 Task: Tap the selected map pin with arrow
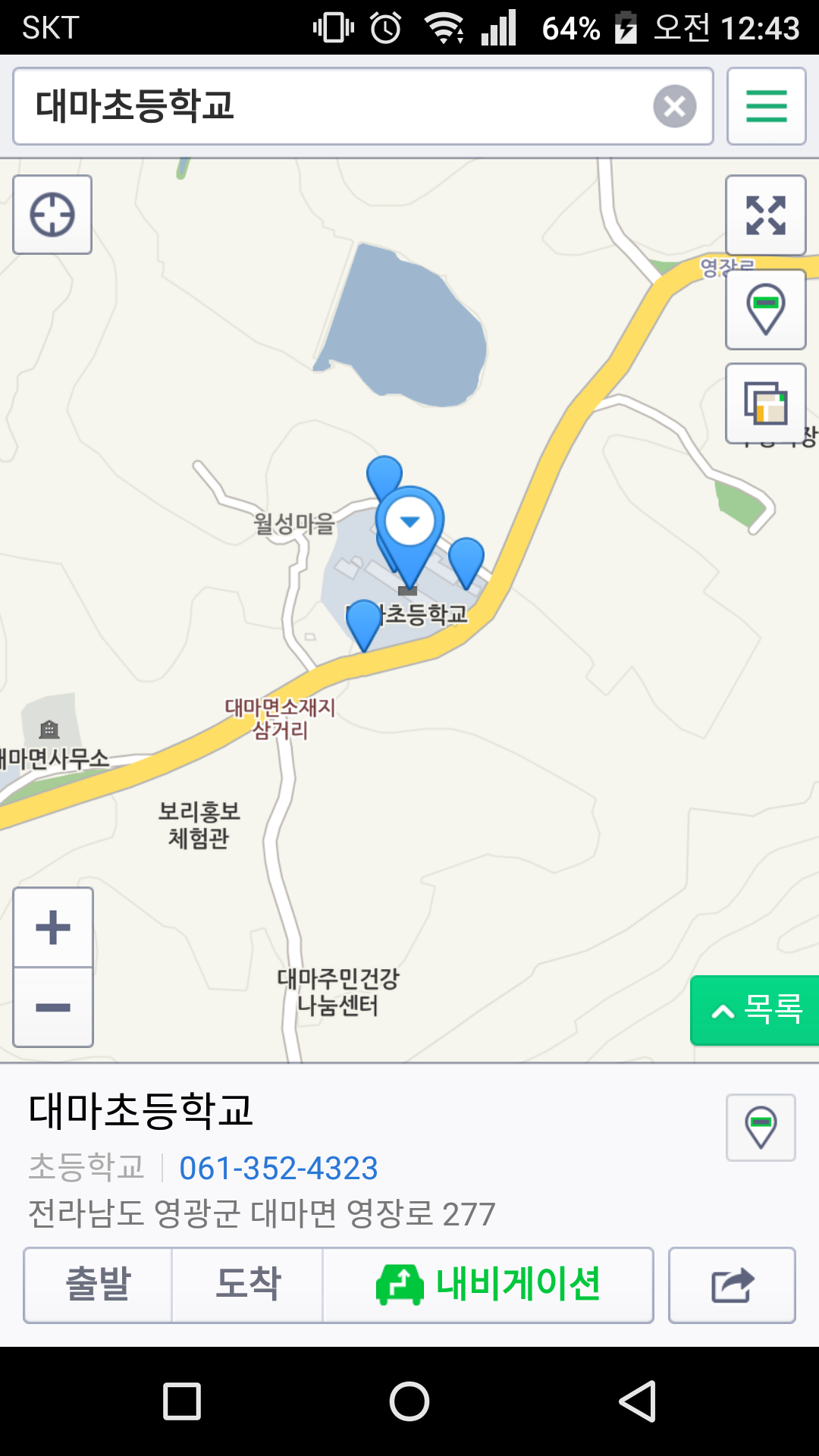click(x=410, y=523)
